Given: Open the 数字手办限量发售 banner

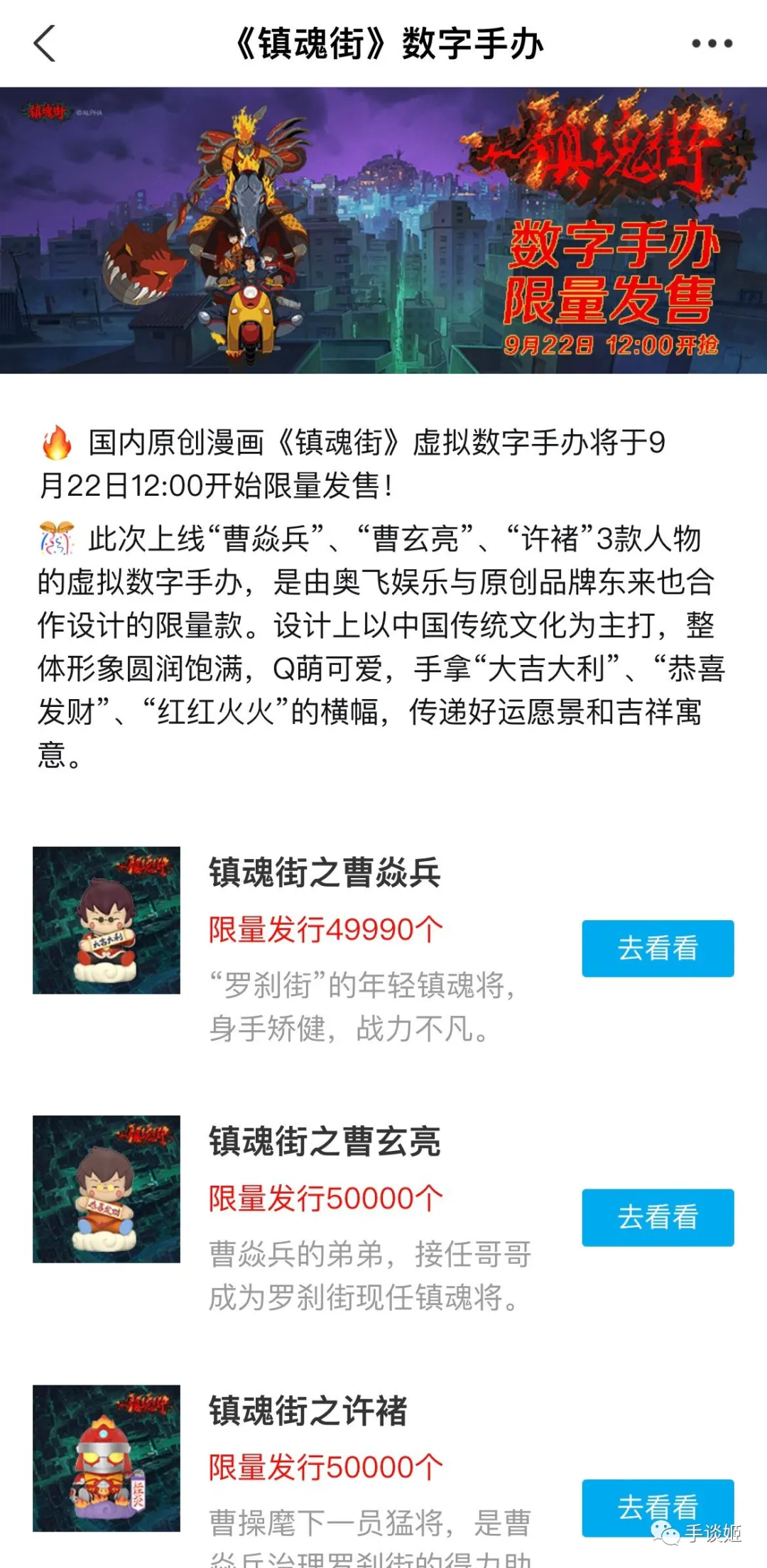Looking at the screenshot, I should (x=383, y=230).
